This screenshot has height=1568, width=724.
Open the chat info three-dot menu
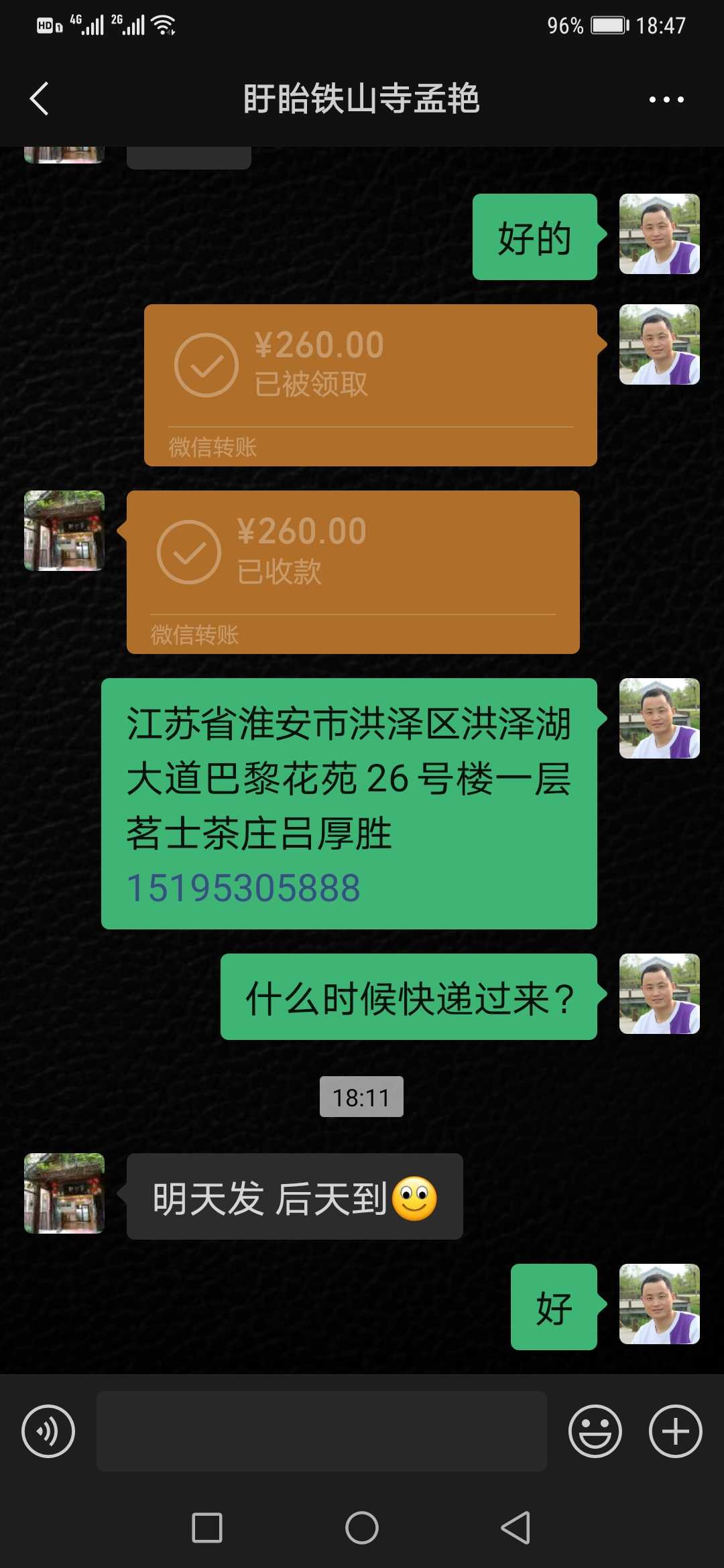coord(666,99)
